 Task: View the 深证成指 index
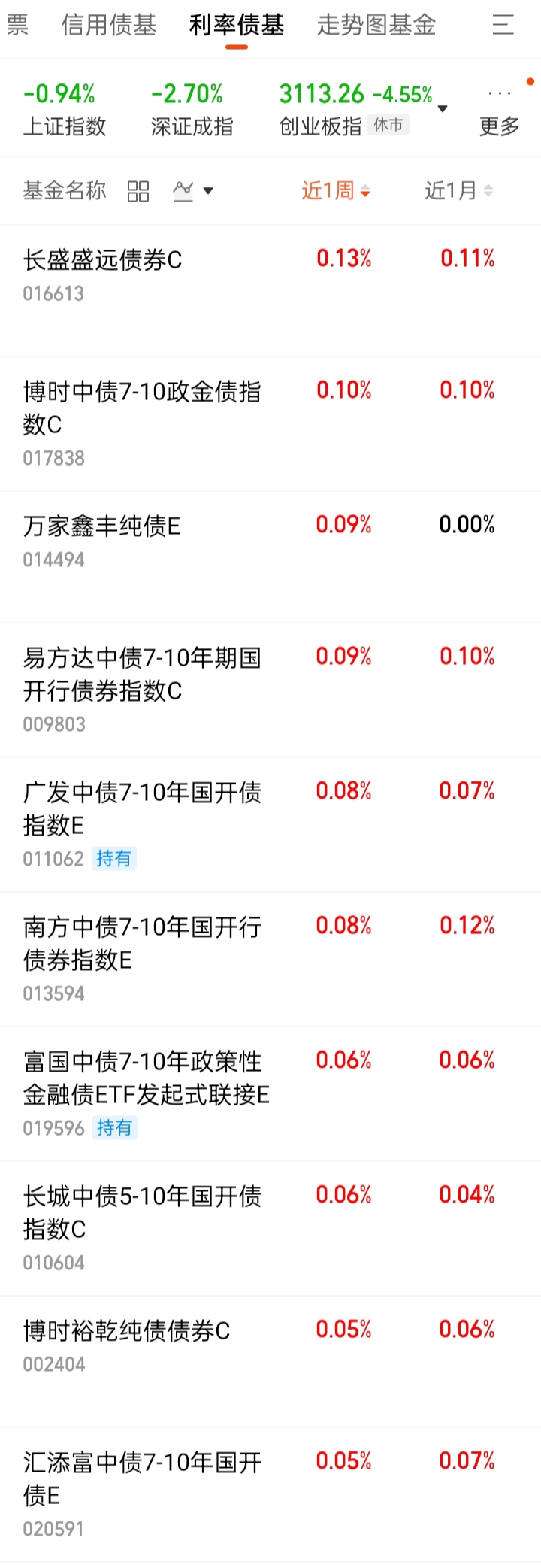(192, 110)
